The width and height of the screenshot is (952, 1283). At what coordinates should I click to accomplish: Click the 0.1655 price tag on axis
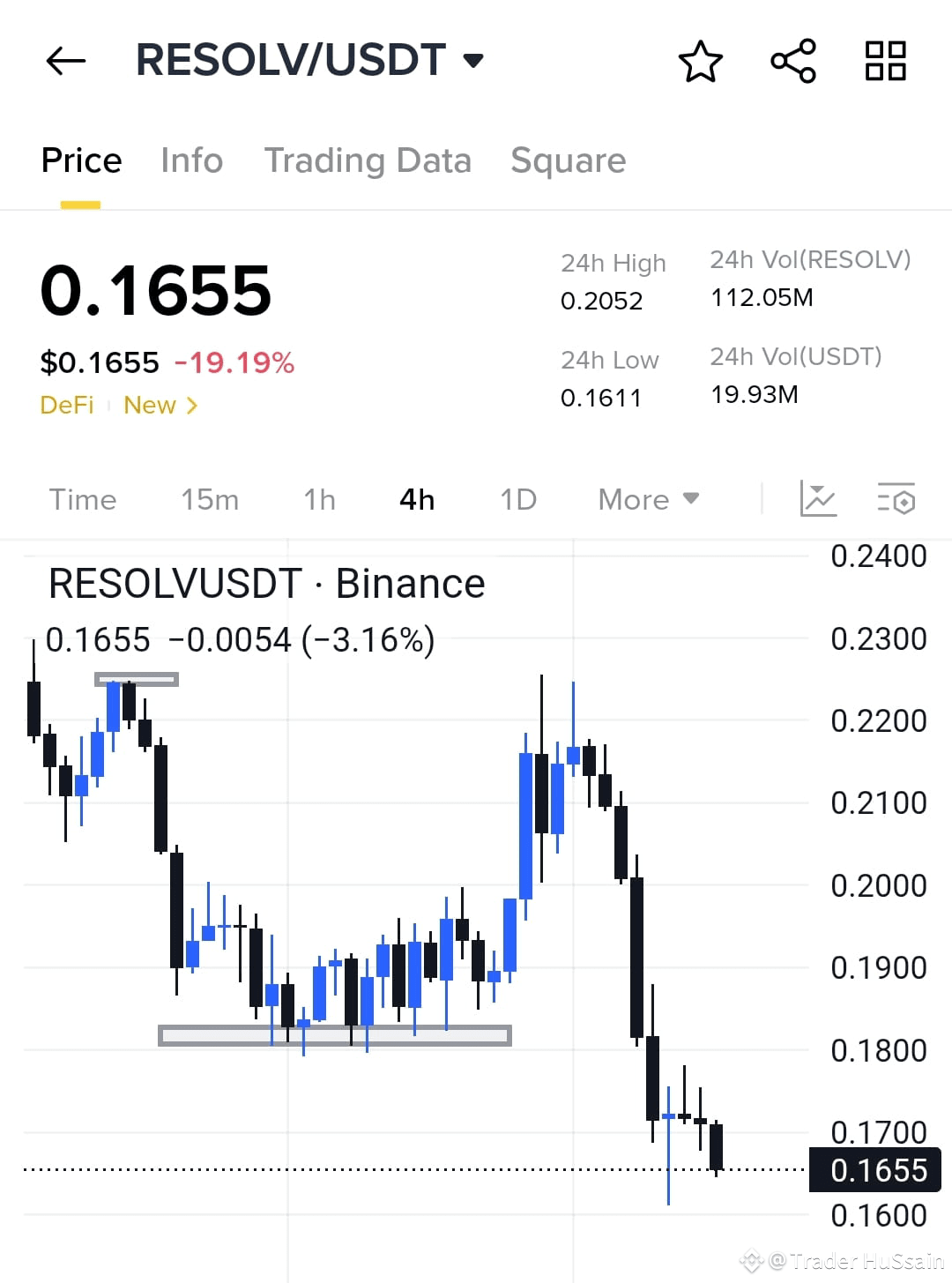coord(874,1170)
